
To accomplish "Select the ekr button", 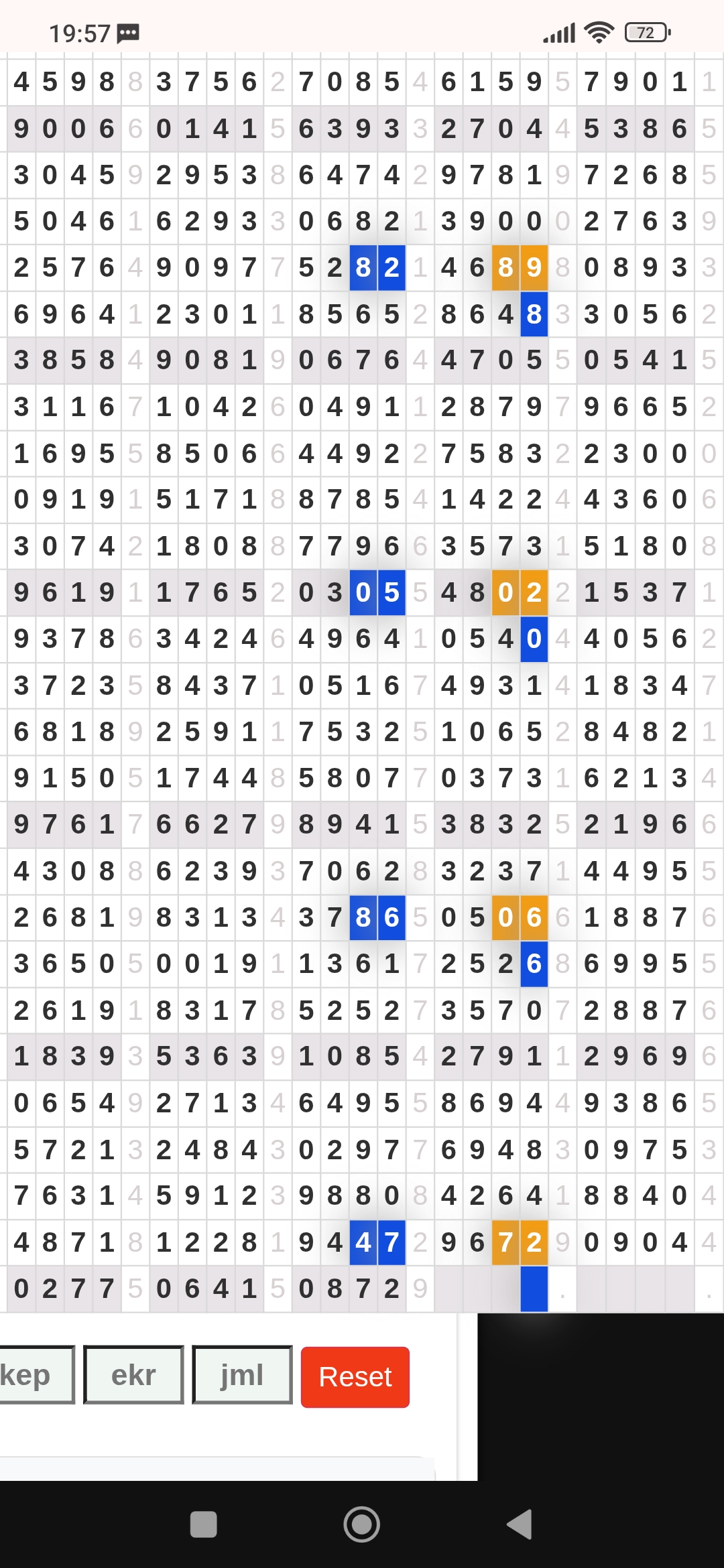I will tap(133, 1375).
